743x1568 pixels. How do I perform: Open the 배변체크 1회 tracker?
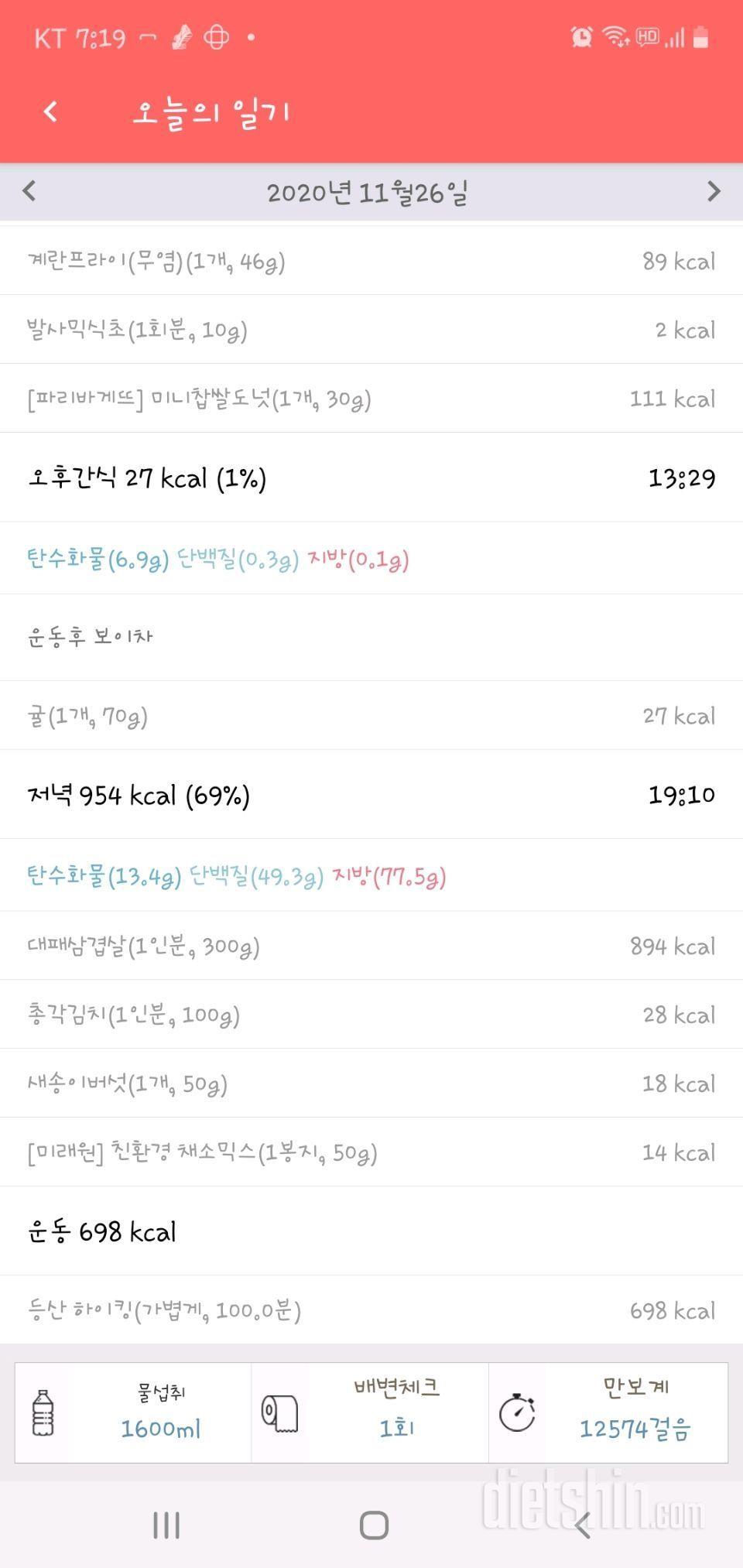pos(370,1413)
